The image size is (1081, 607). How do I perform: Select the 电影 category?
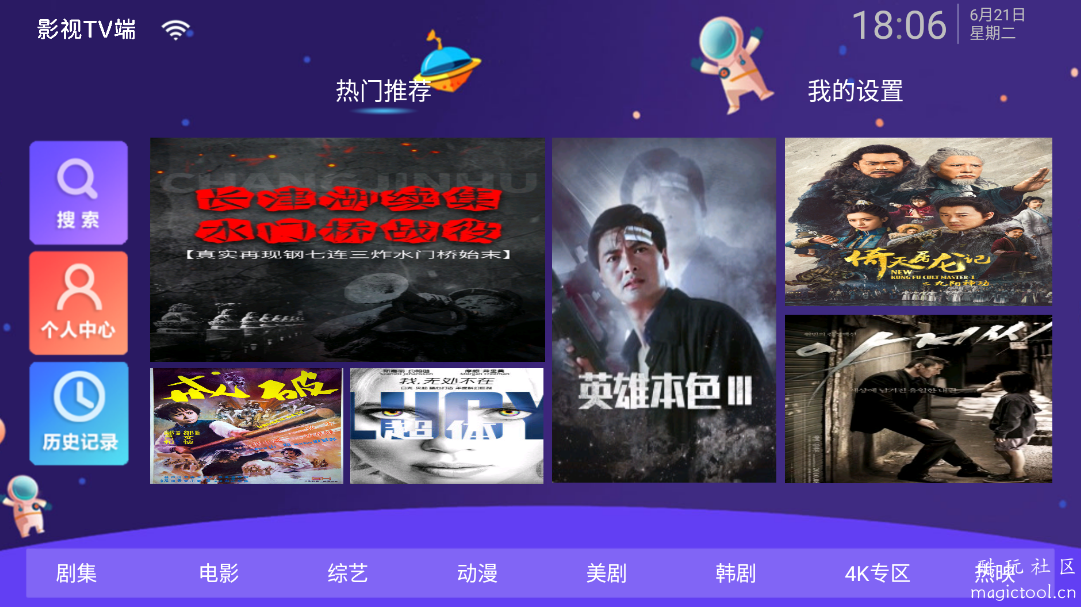219,574
